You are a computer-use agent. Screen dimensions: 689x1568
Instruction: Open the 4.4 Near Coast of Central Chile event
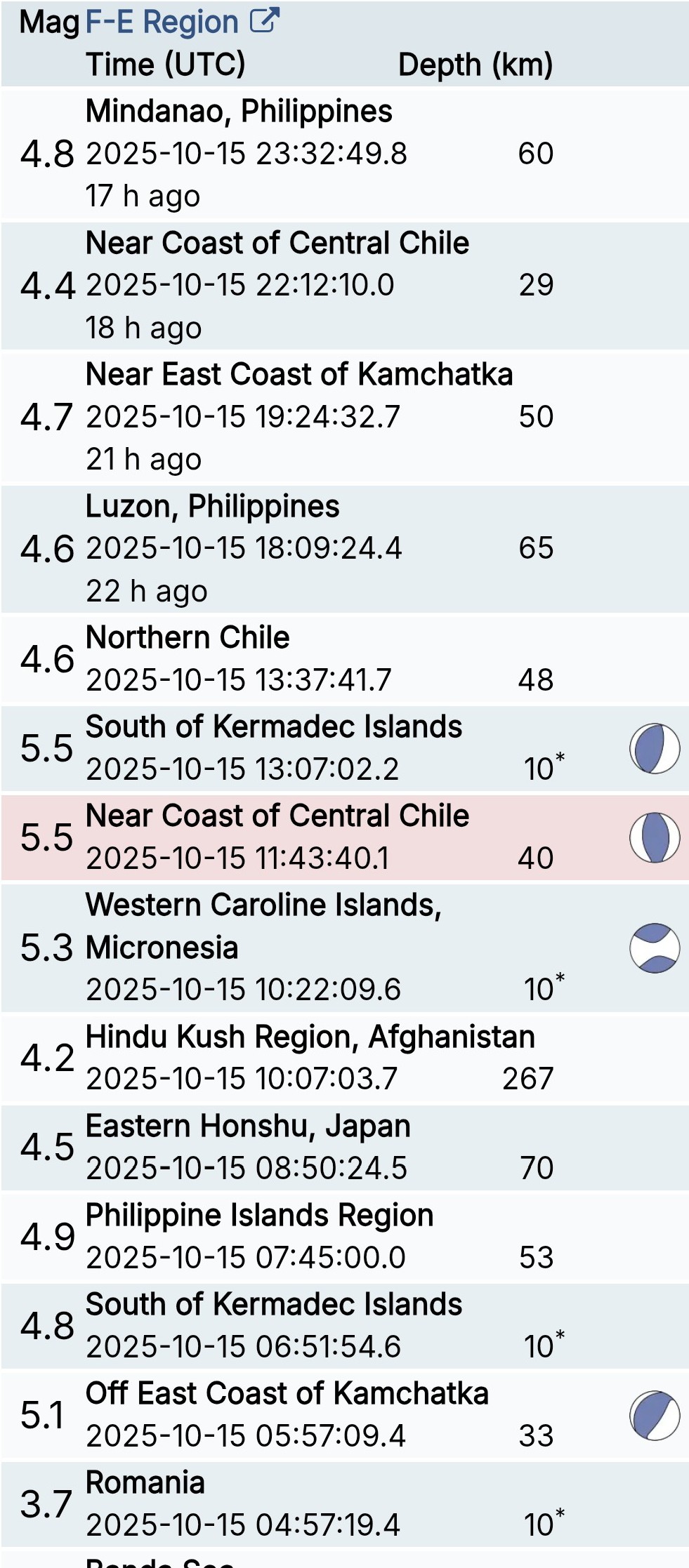(277, 244)
